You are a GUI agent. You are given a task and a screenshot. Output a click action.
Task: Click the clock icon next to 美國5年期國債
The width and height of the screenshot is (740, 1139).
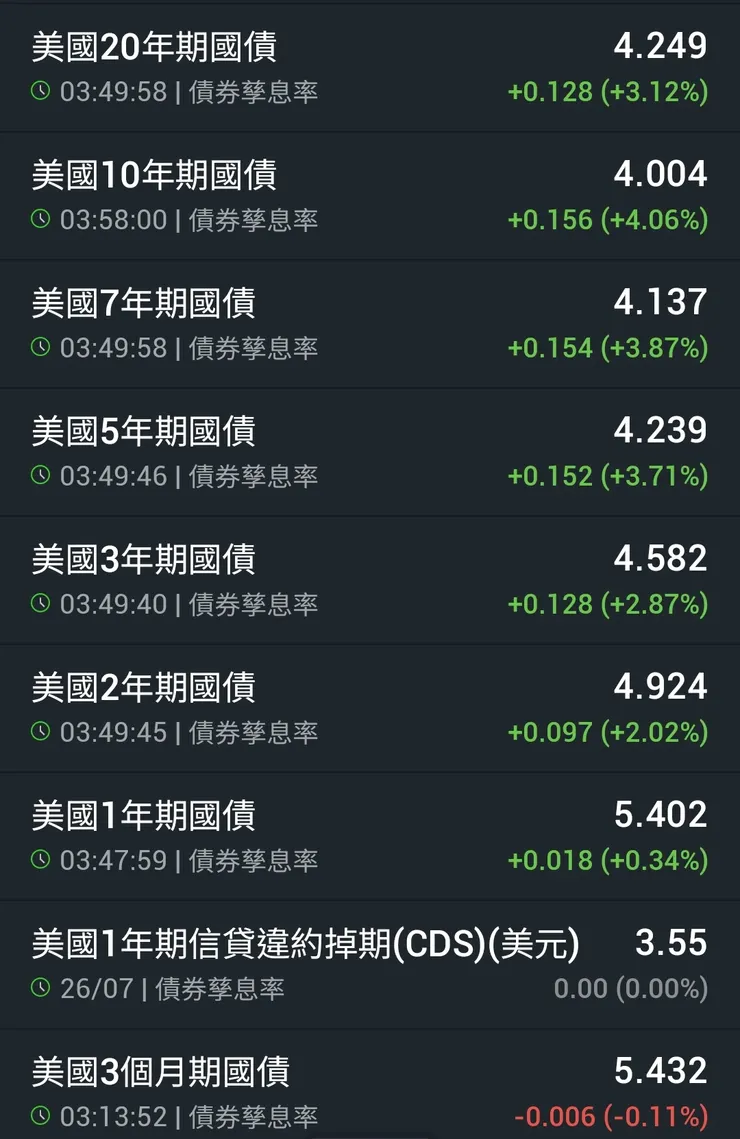pyautogui.click(x=42, y=476)
